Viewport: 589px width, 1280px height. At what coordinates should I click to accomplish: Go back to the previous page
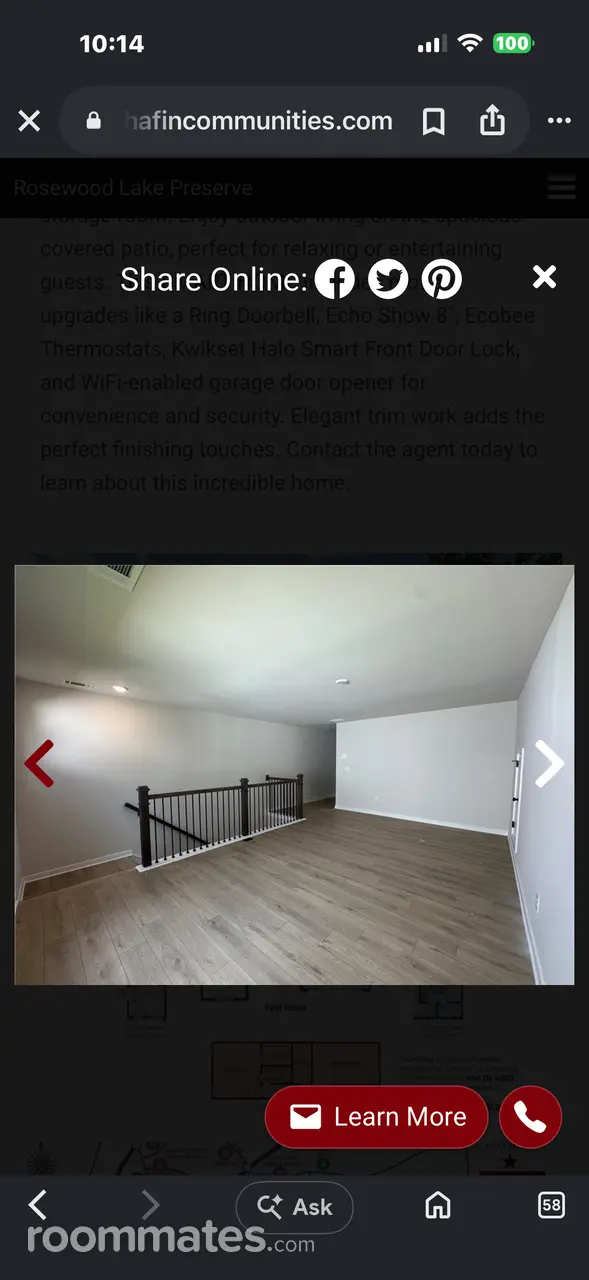coord(37,1205)
